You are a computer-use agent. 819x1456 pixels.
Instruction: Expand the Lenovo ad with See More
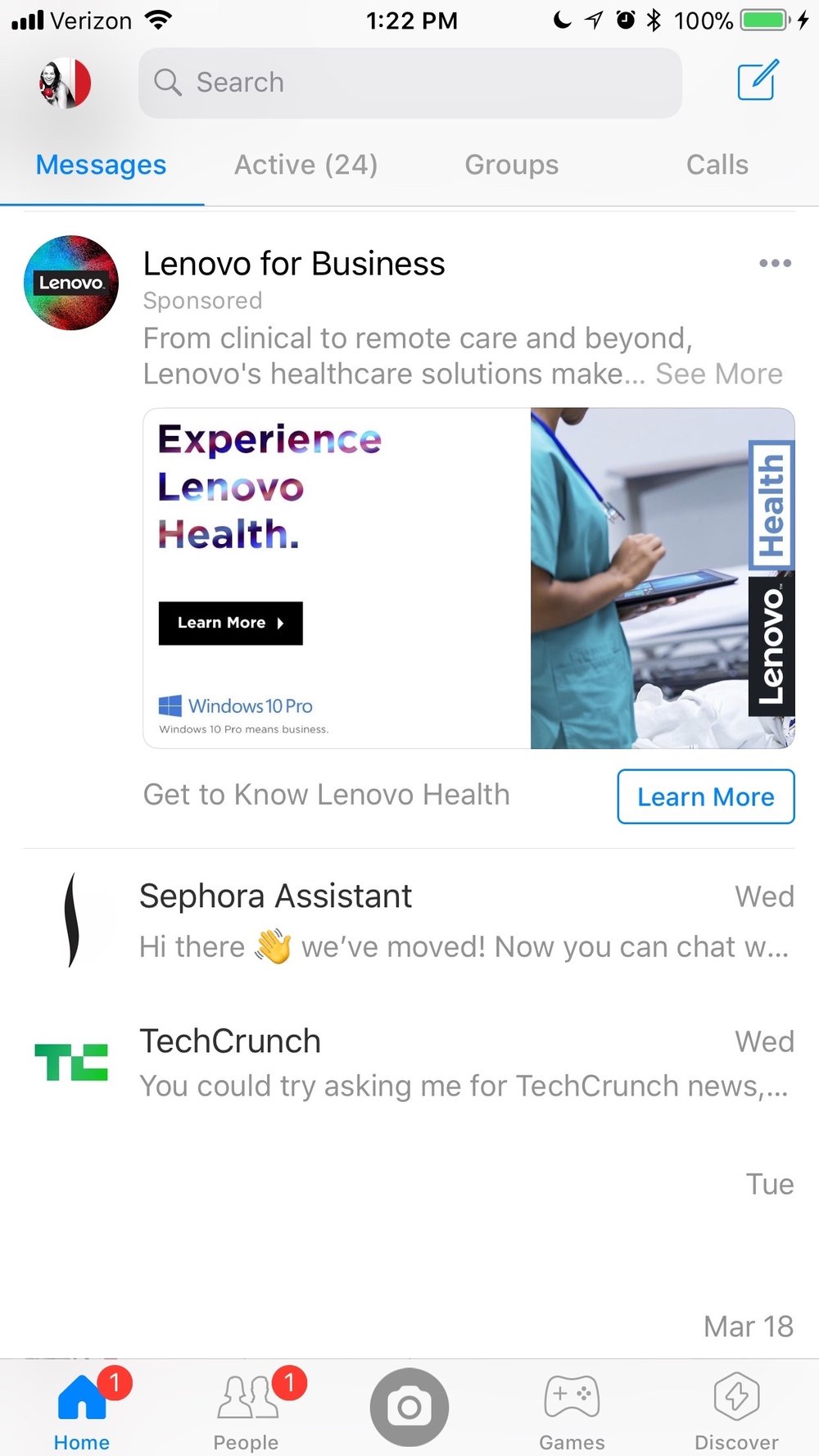[718, 374]
